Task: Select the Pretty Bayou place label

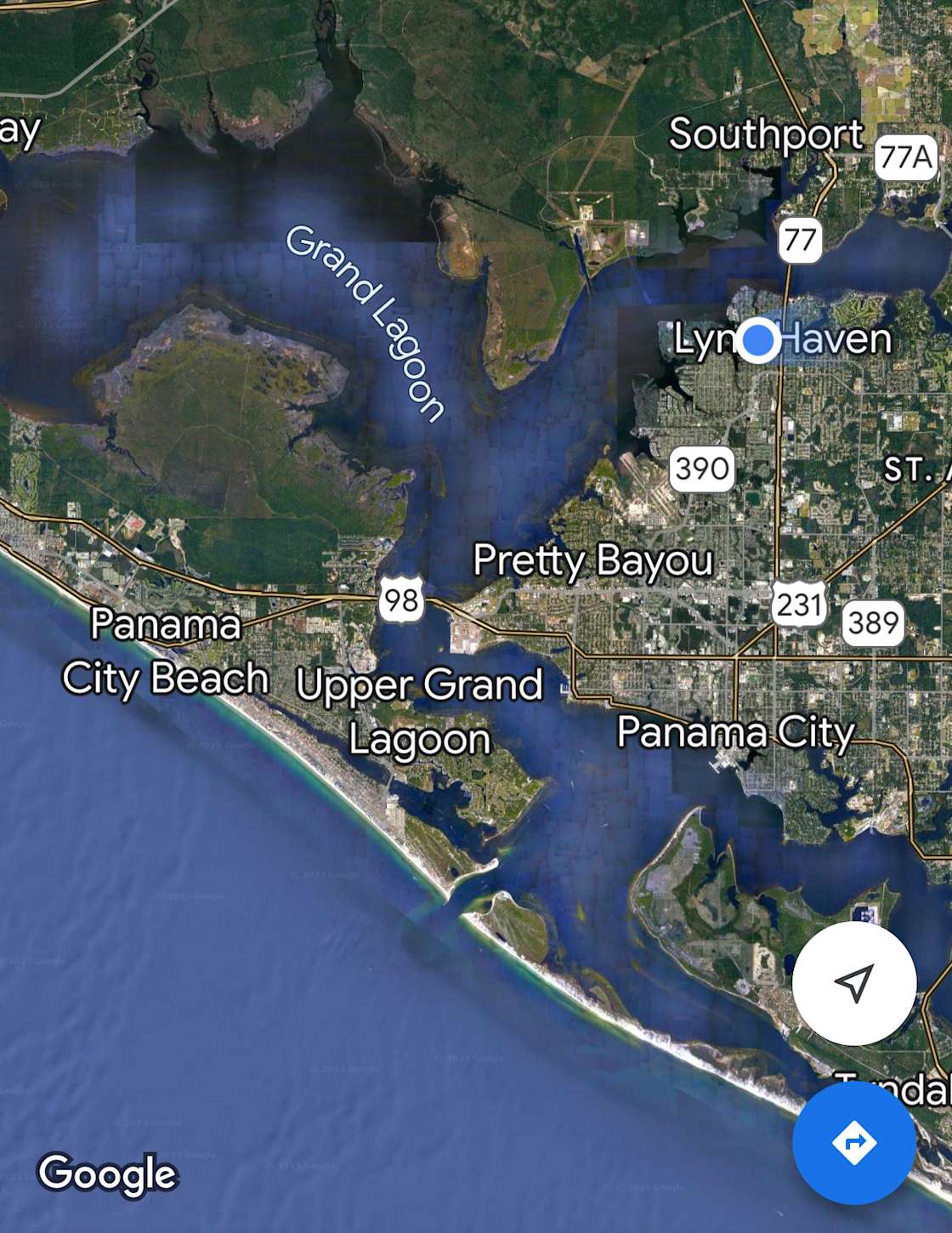Action: pos(592,560)
